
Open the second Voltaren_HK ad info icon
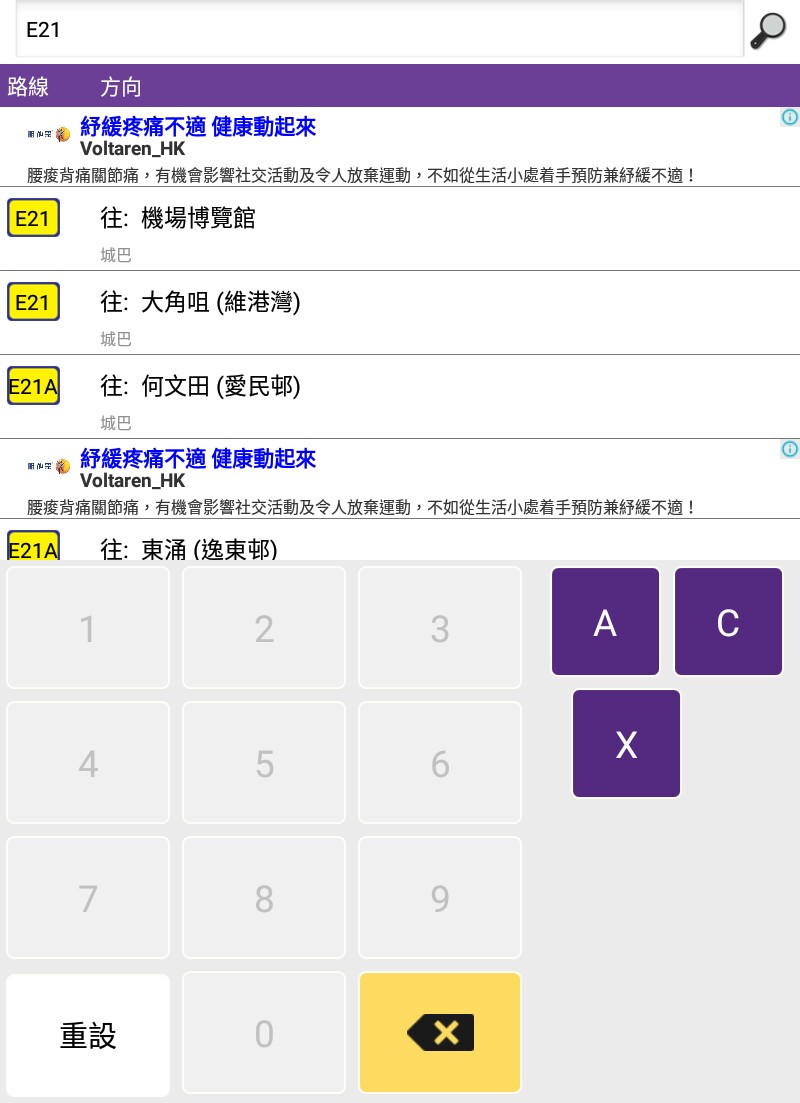789,449
